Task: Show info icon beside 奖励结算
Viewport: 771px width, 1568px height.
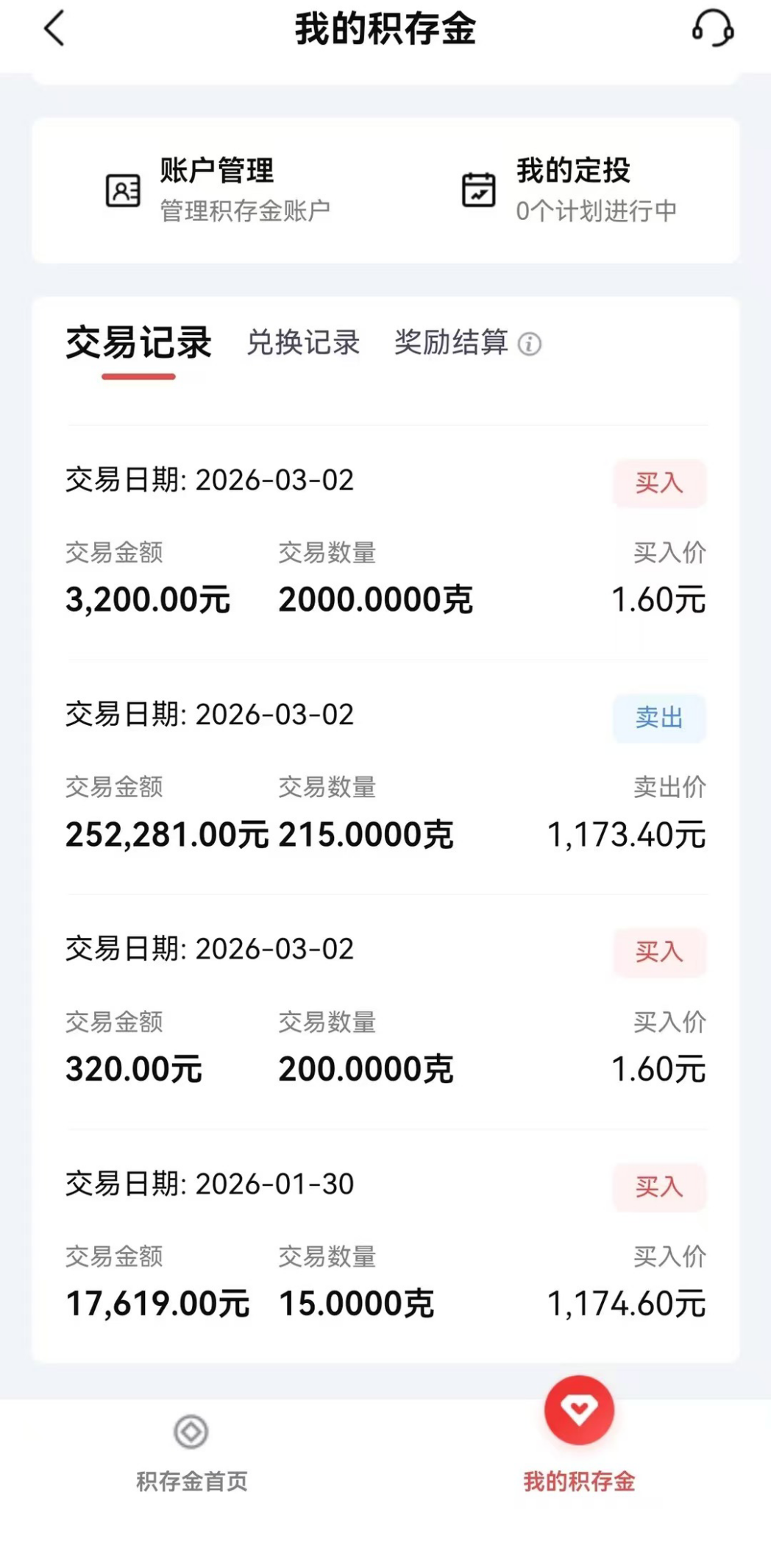Action: point(530,344)
